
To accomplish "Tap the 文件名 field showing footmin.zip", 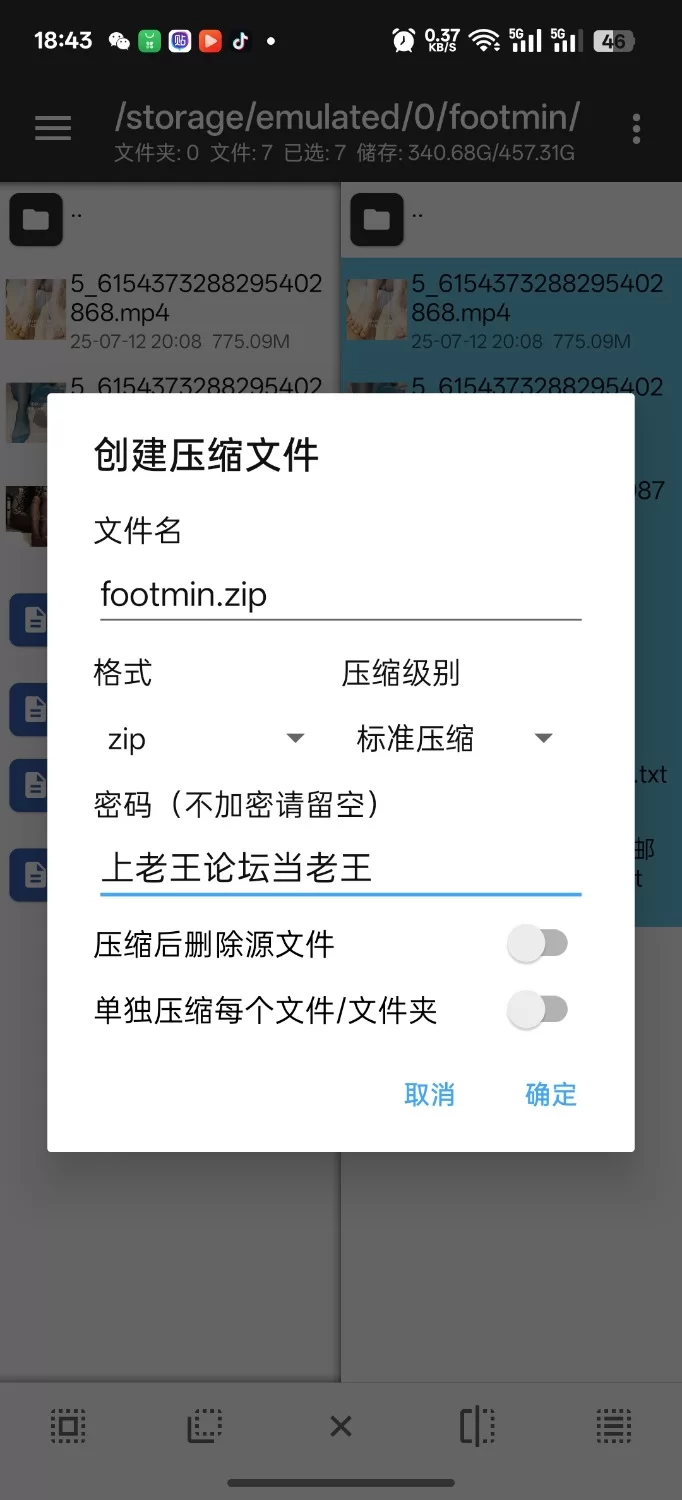I will pyautogui.click(x=340, y=595).
